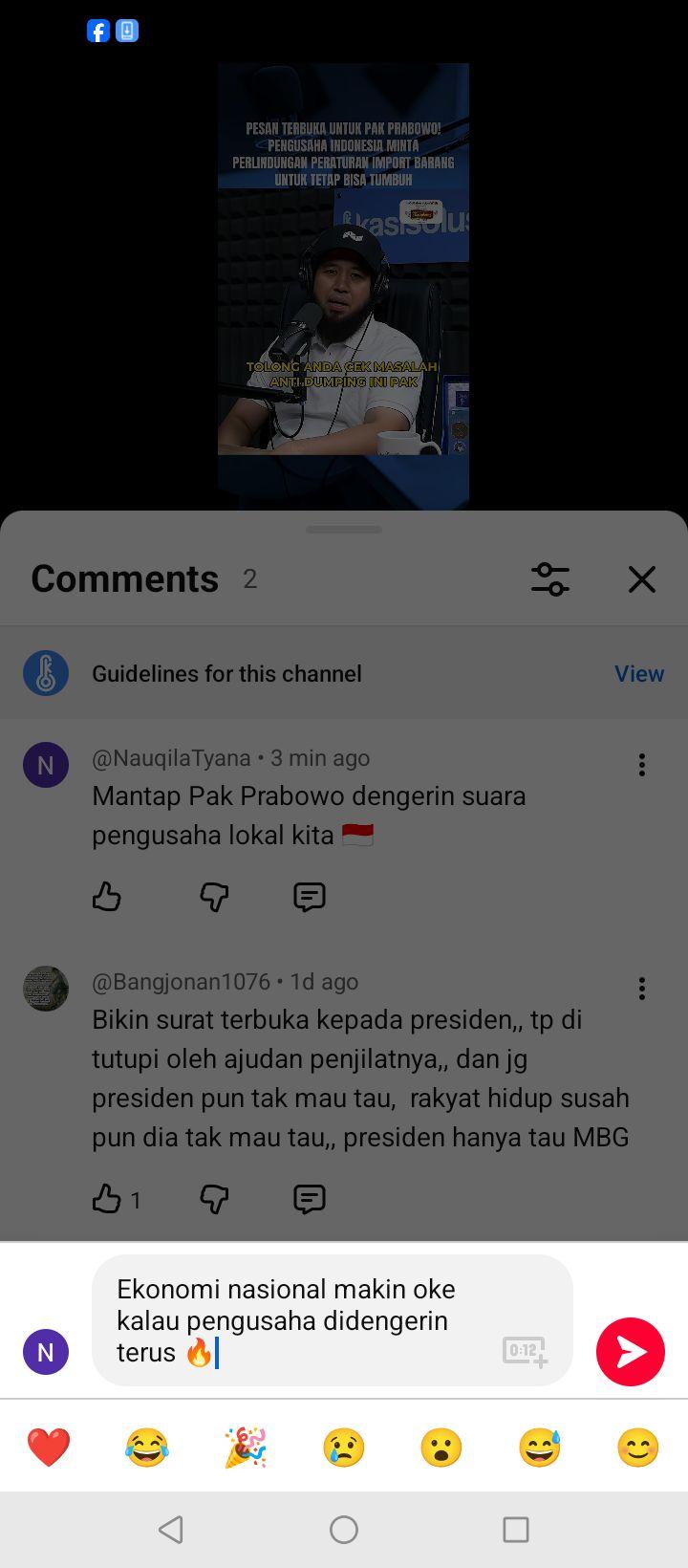
Task: Like the comment by @NauqilaTyana
Action: coord(107,897)
